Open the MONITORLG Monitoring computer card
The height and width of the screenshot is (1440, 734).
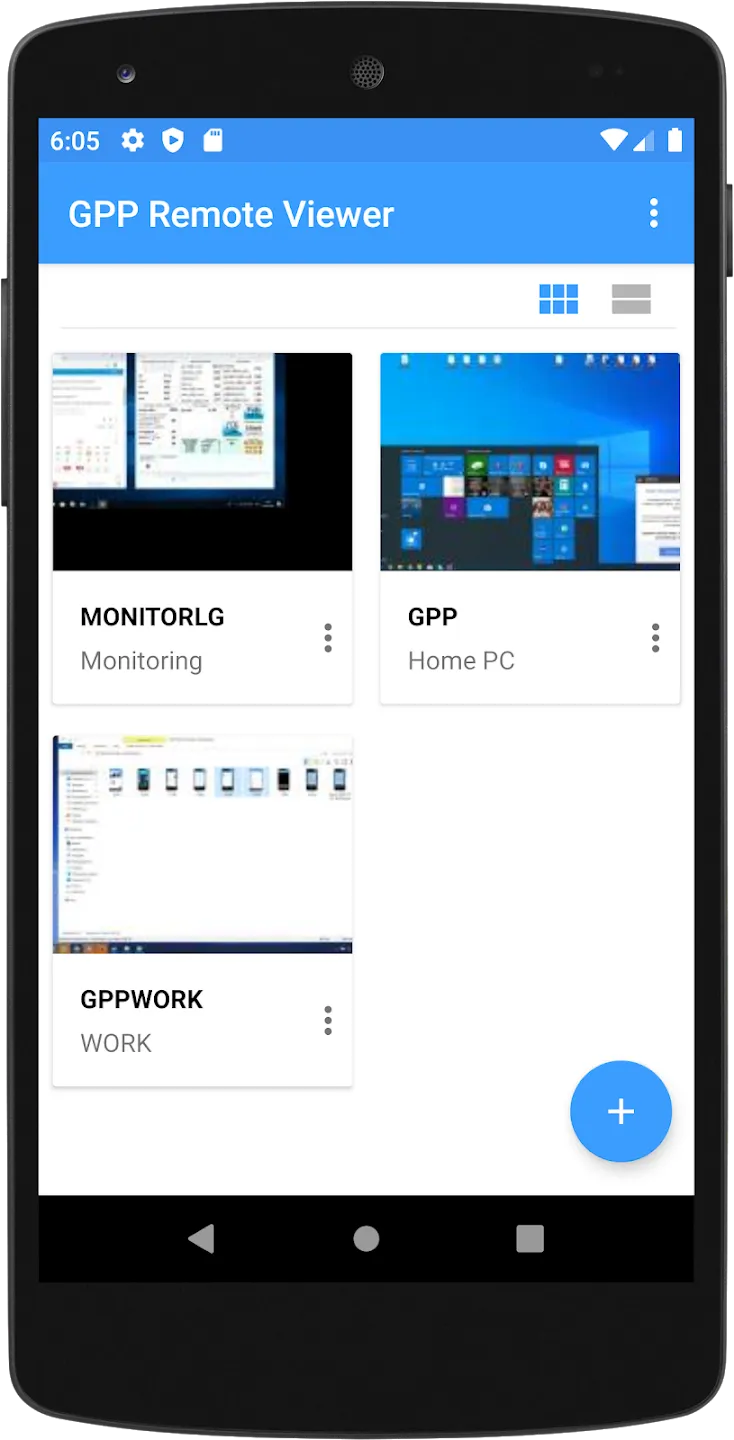[202, 528]
